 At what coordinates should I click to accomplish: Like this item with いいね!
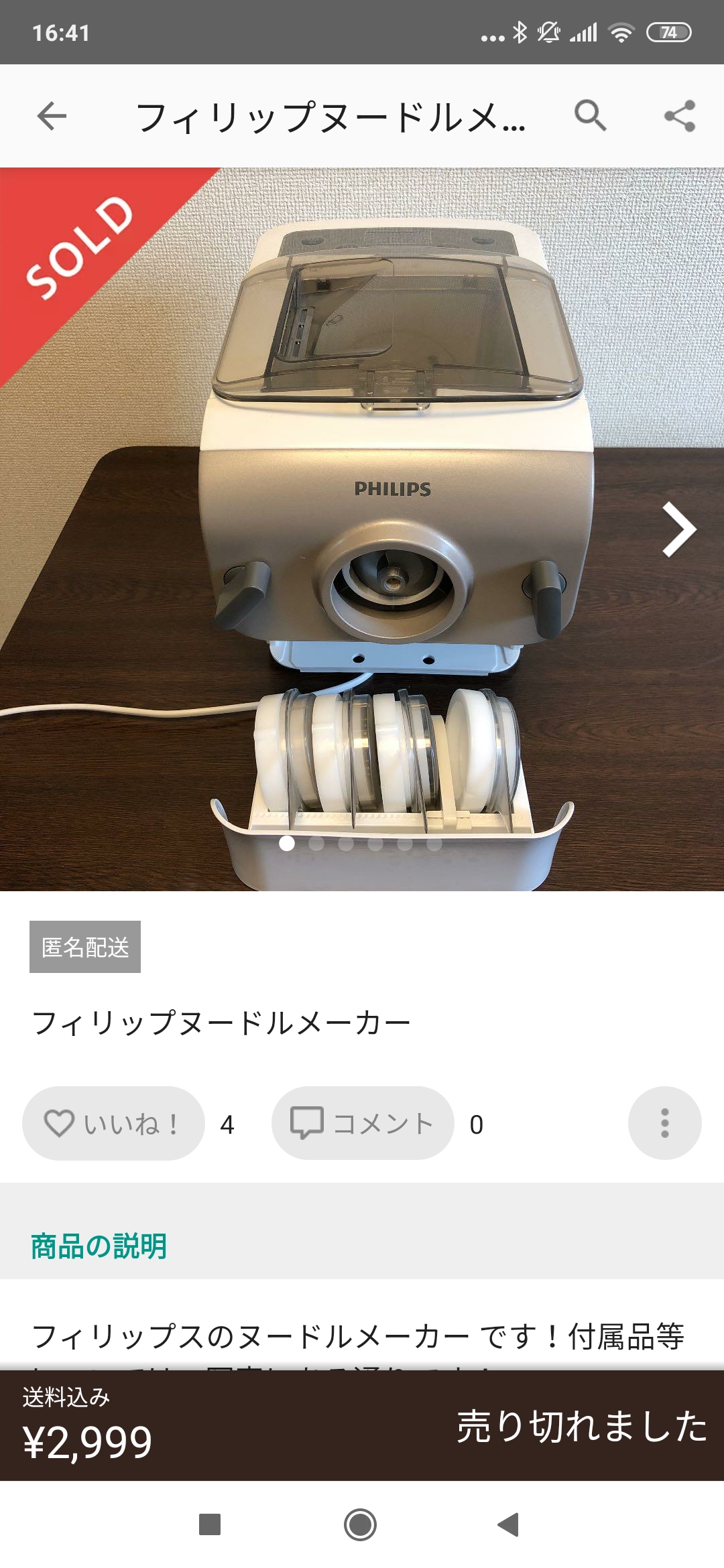pos(113,1123)
